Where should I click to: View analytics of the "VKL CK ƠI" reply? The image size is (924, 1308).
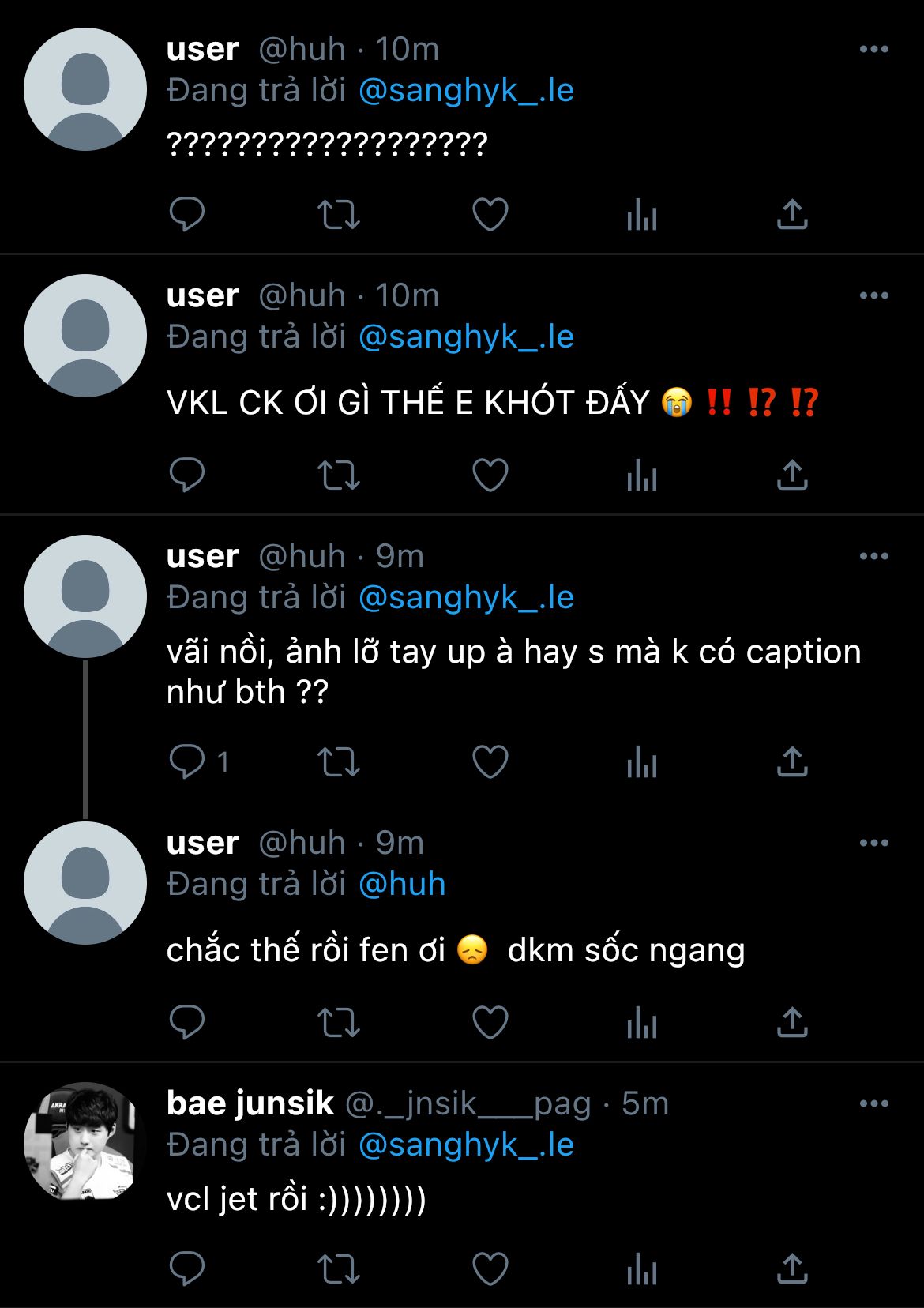[641, 475]
